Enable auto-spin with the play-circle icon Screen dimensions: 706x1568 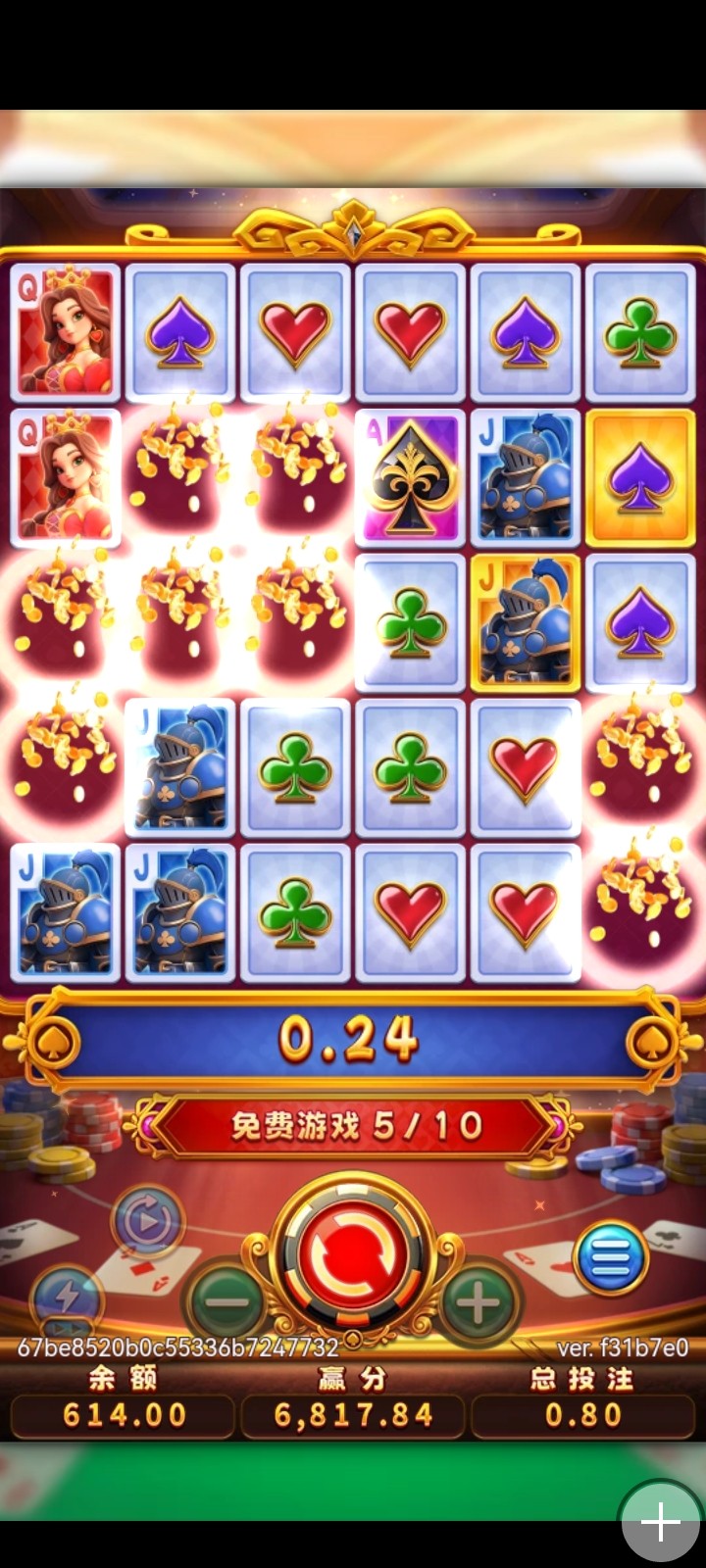click(x=148, y=1222)
